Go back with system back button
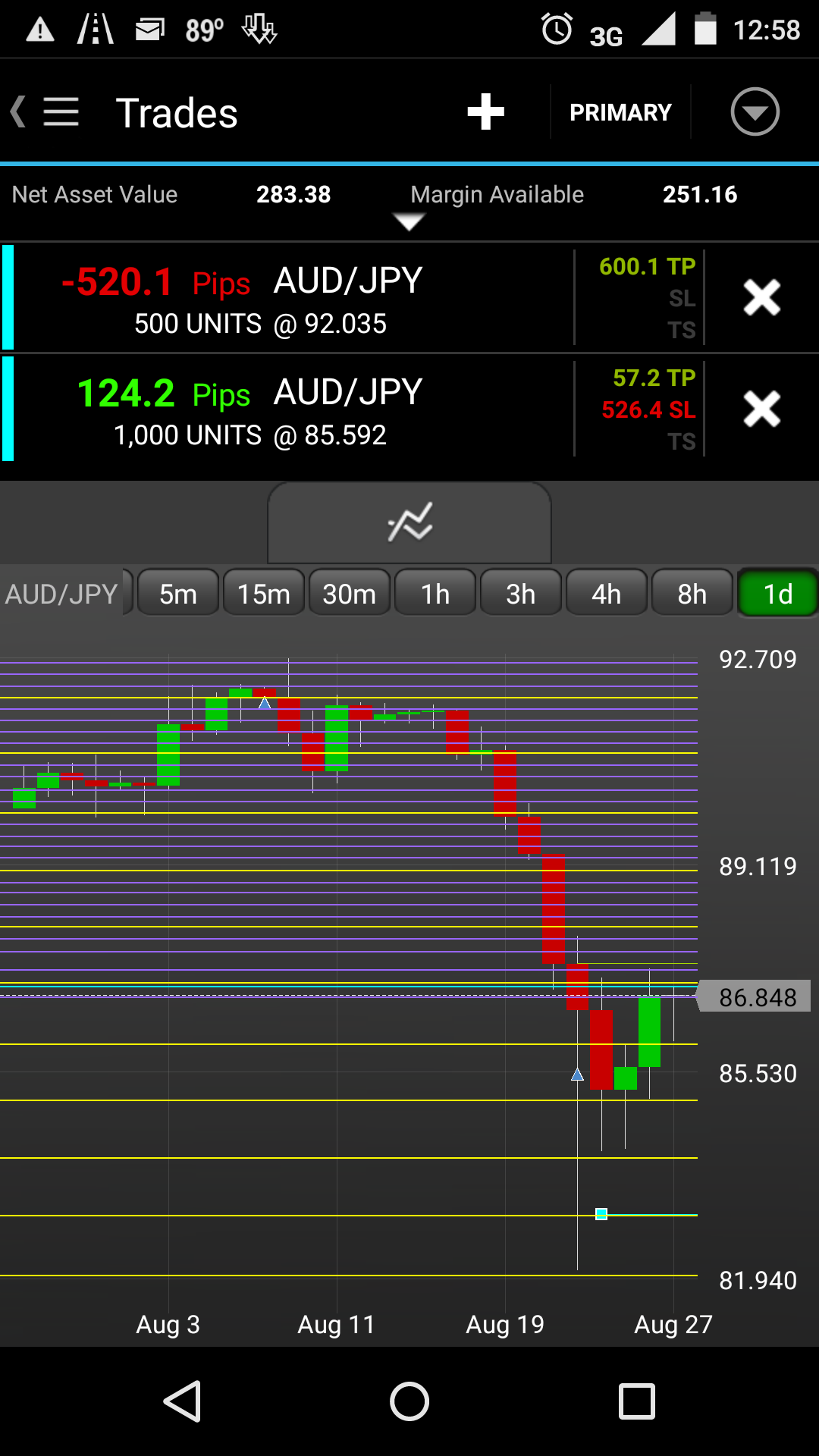 (183, 1401)
